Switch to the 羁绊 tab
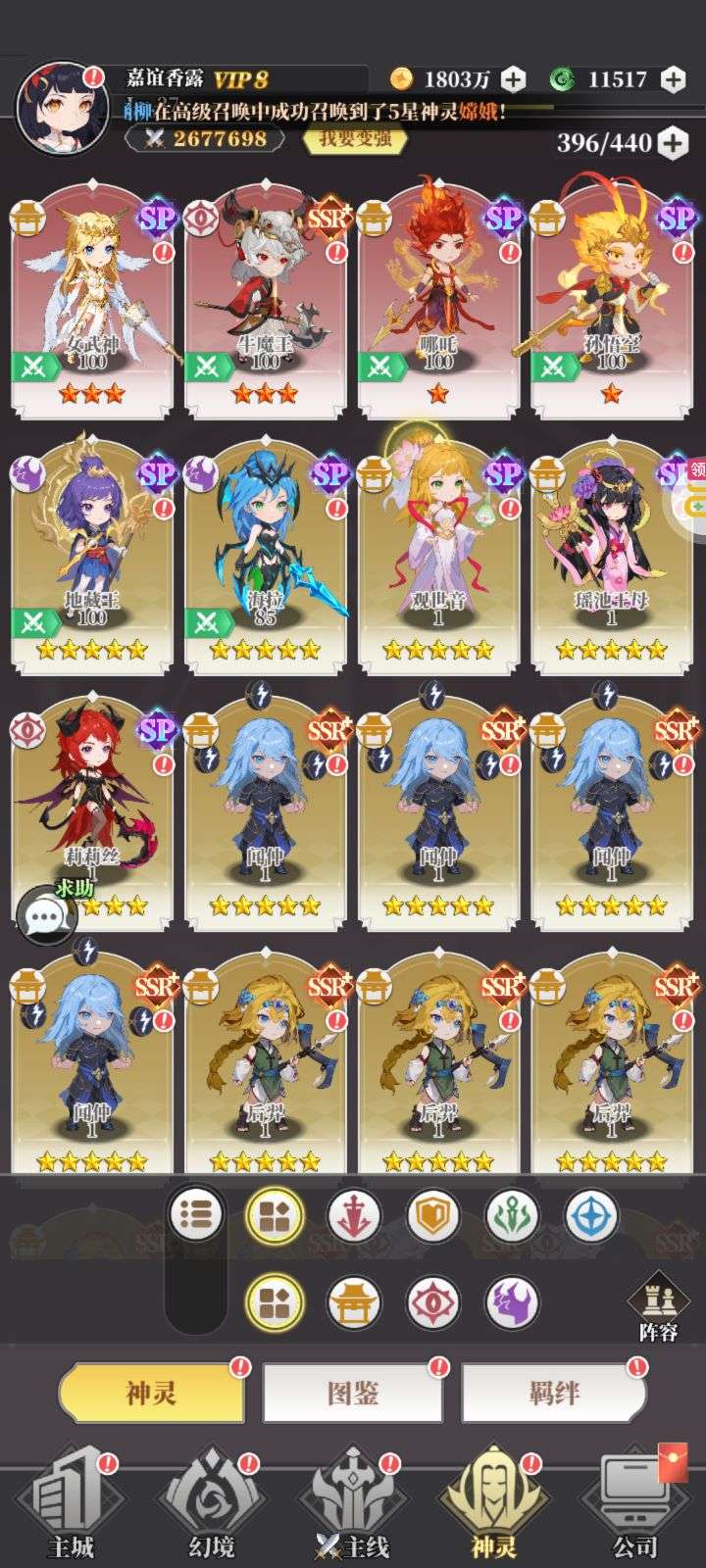This screenshot has height=1568, width=706. pyautogui.click(x=554, y=1393)
